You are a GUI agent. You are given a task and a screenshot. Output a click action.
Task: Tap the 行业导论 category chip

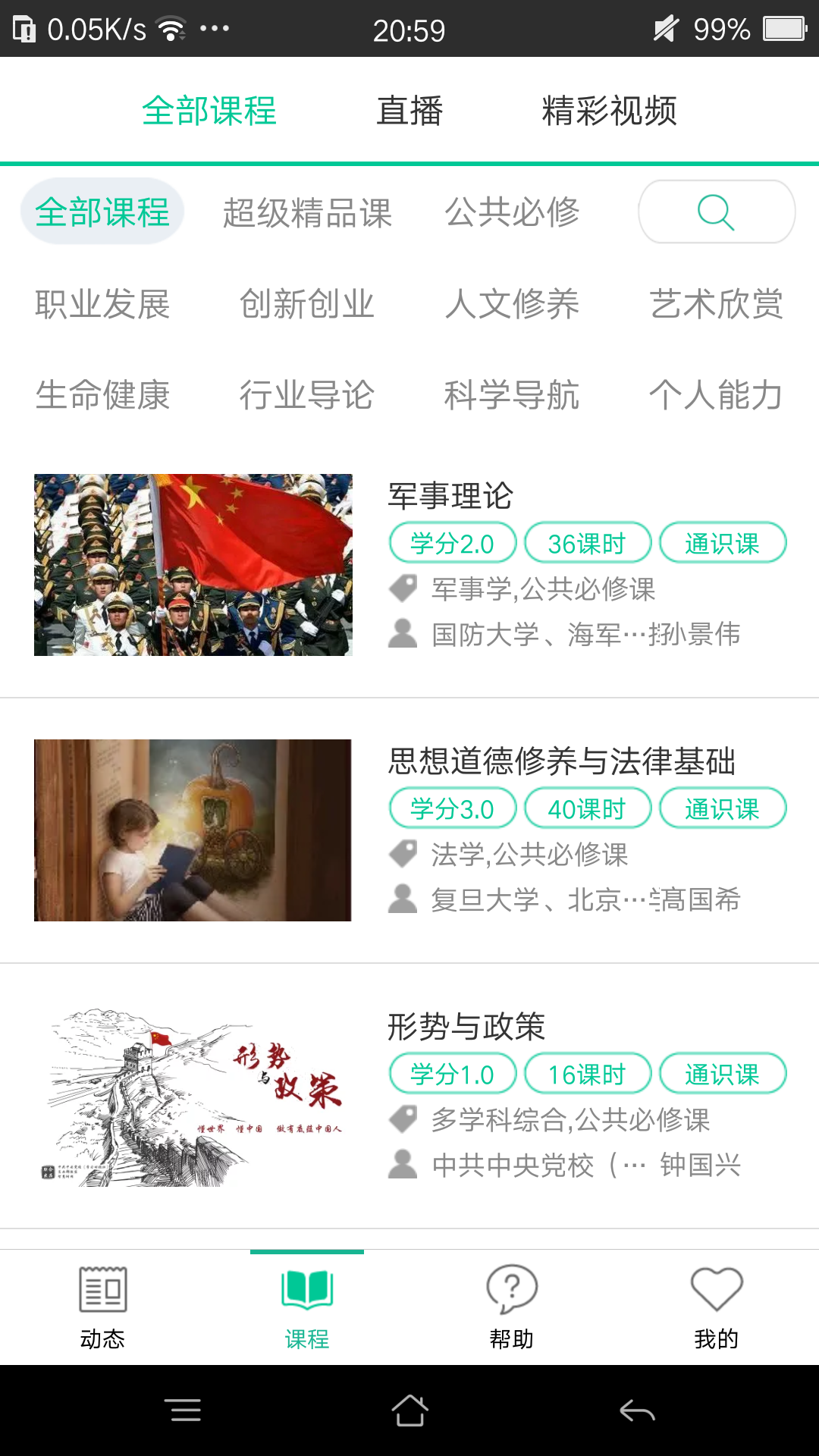pos(307,395)
